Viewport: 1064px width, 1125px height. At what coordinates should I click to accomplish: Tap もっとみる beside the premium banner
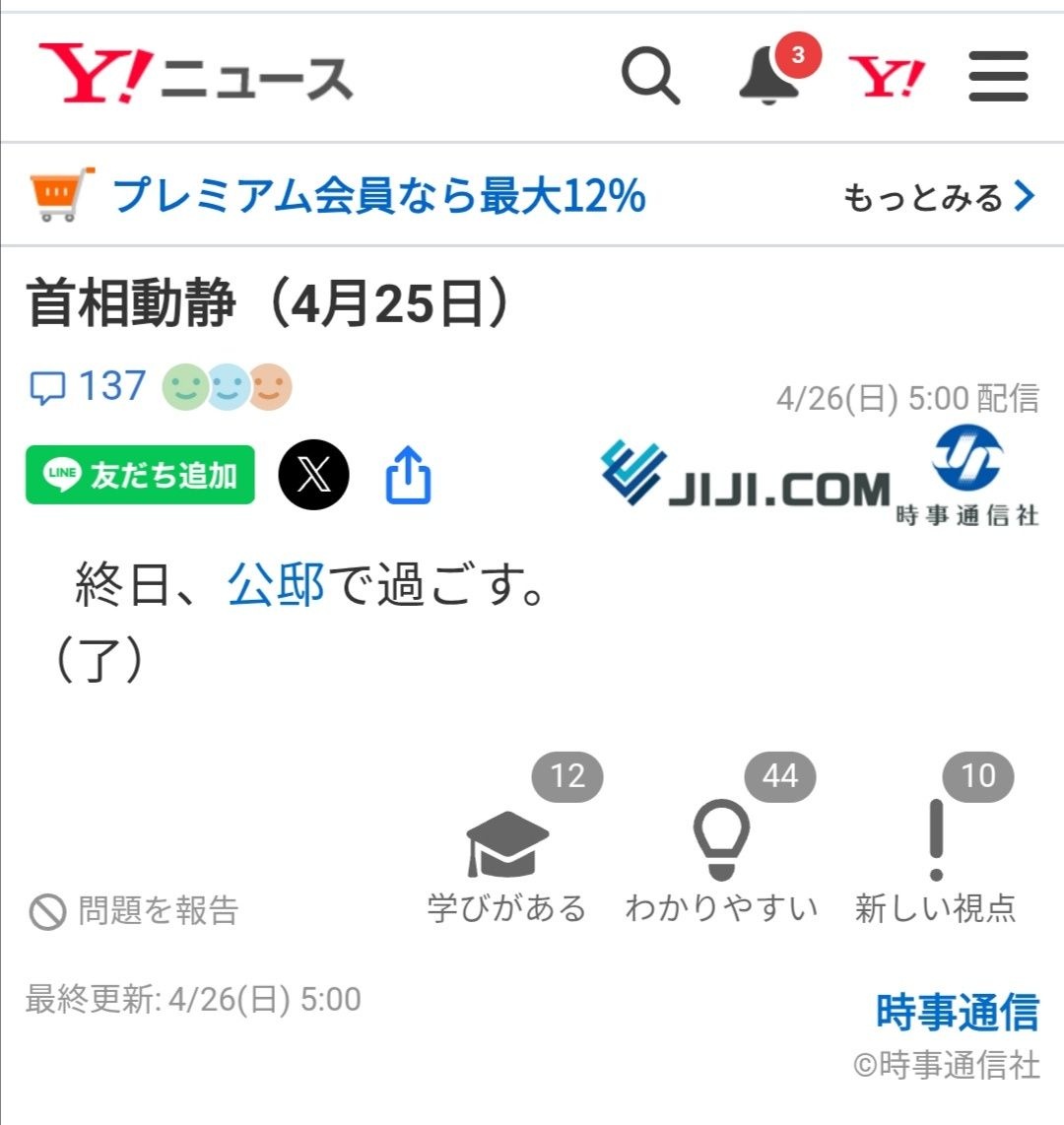(x=938, y=197)
